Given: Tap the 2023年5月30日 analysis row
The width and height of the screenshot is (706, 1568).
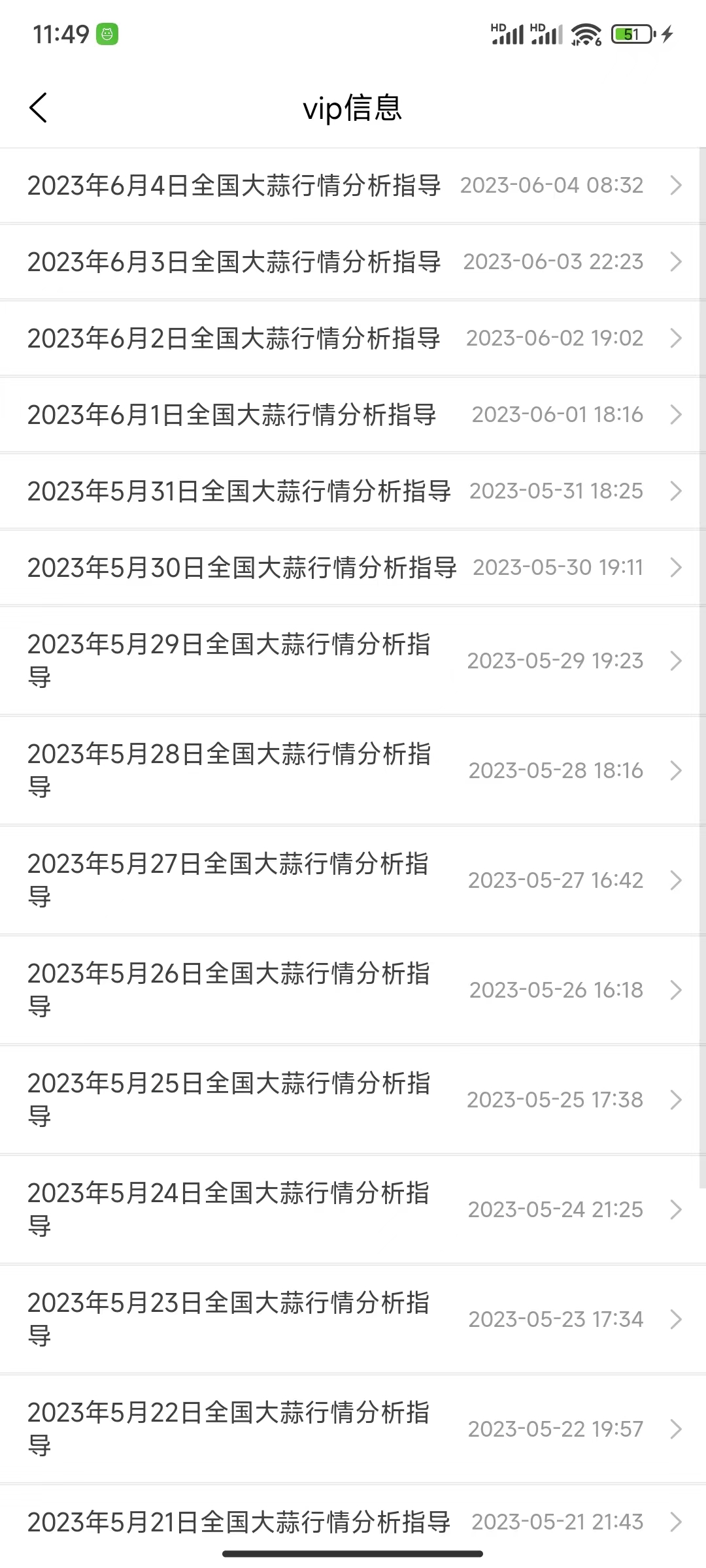Looking at the screenshot, I should 353,568.
